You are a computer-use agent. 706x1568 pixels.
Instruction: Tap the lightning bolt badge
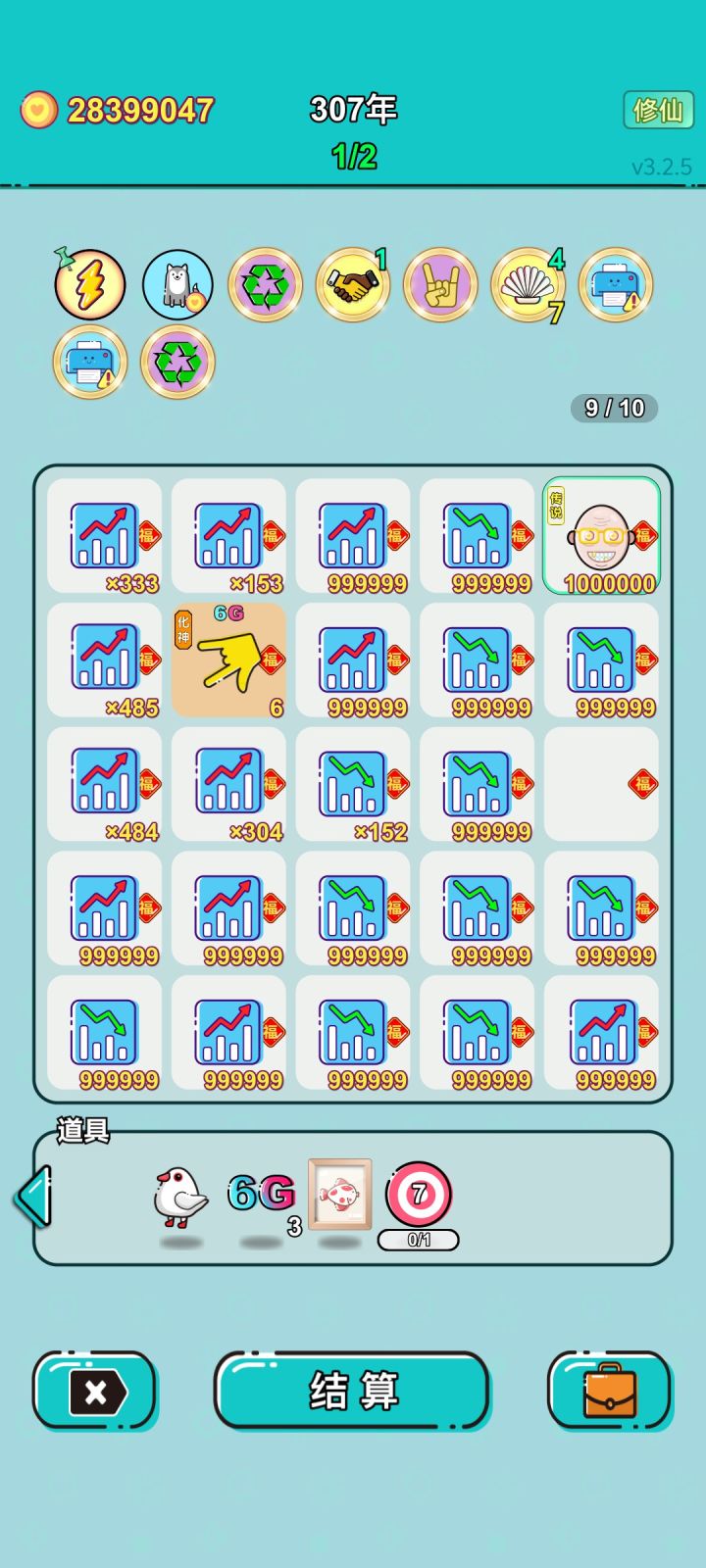pos(90,285)
